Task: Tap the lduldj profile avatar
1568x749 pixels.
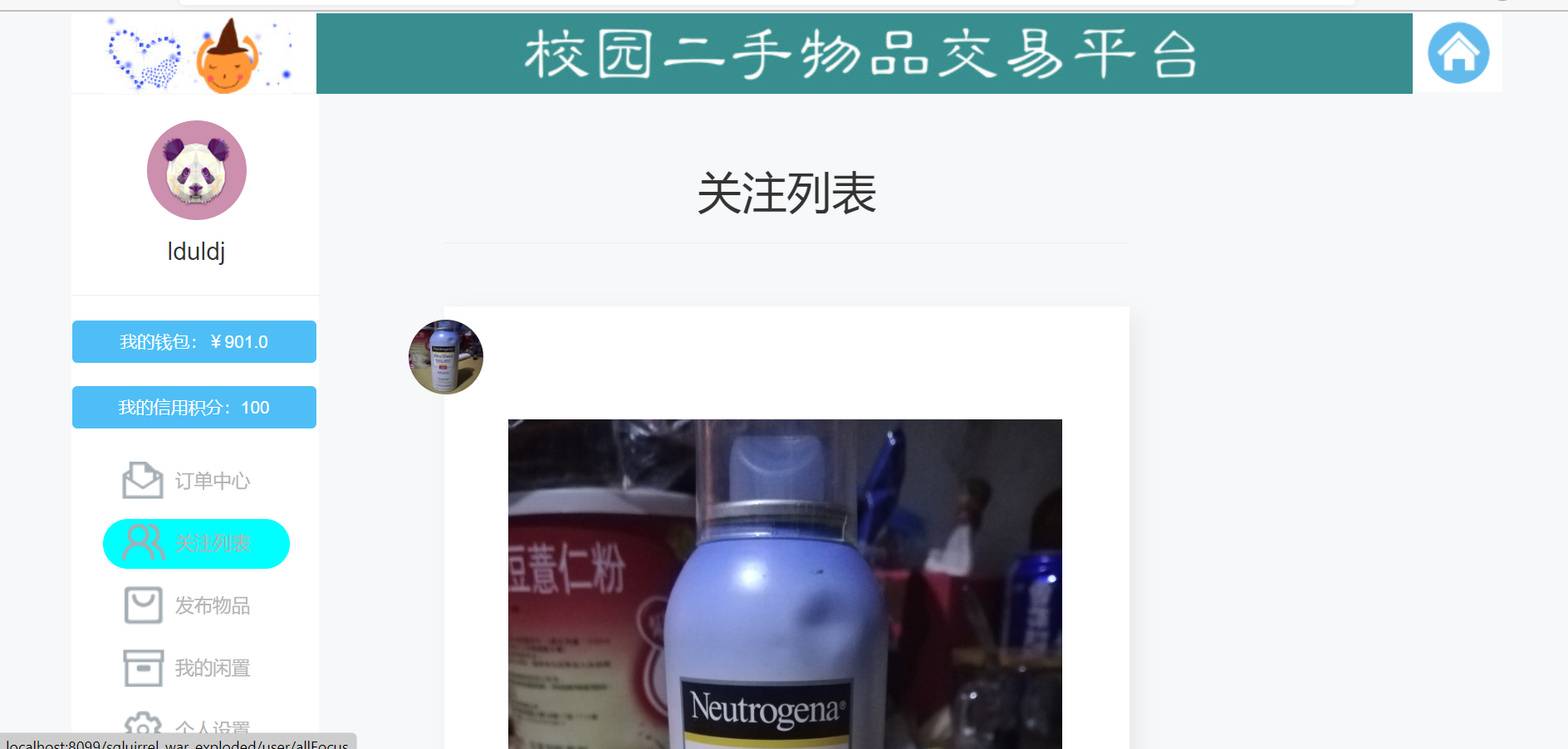Action: click(x=197, y=170)
